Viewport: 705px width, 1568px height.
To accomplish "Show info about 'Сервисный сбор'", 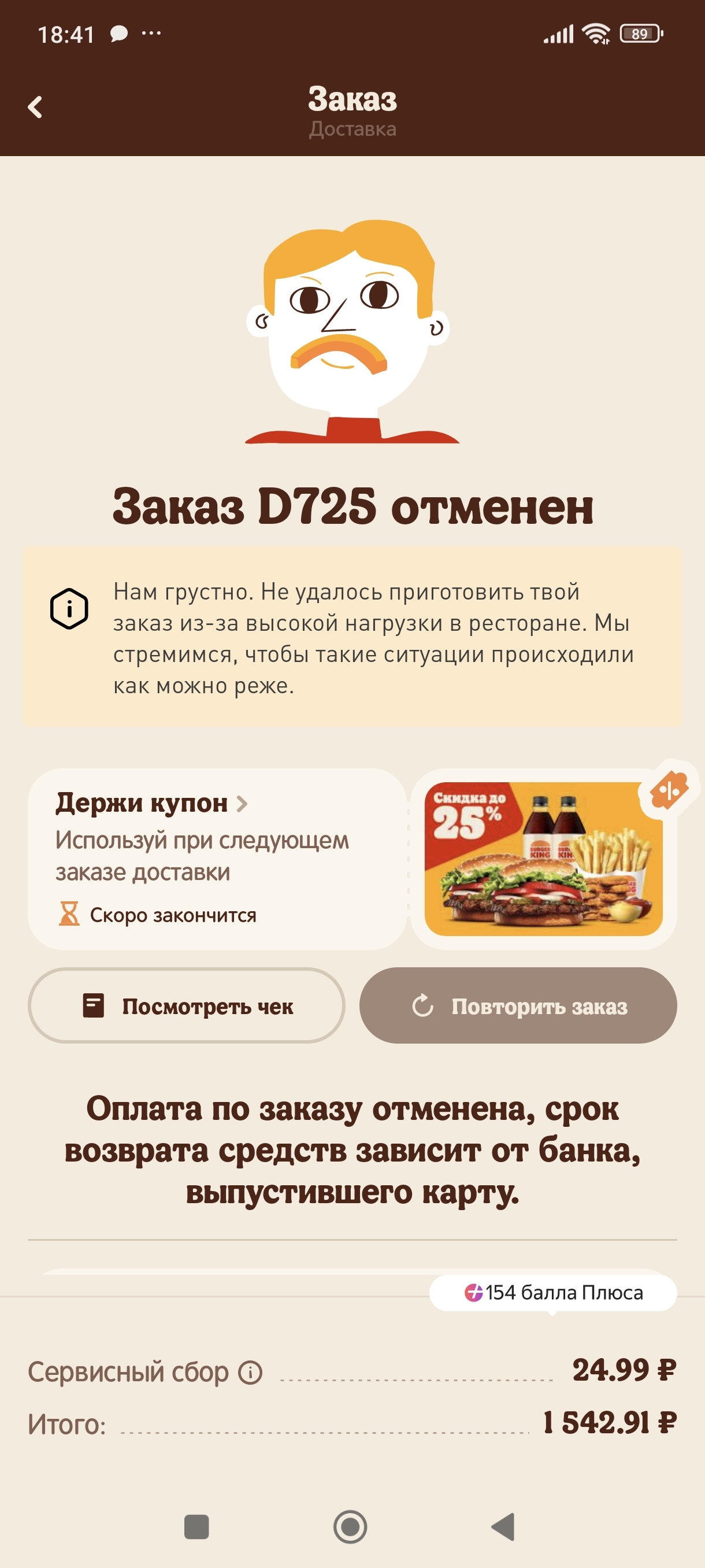I will coord(250,1373).
